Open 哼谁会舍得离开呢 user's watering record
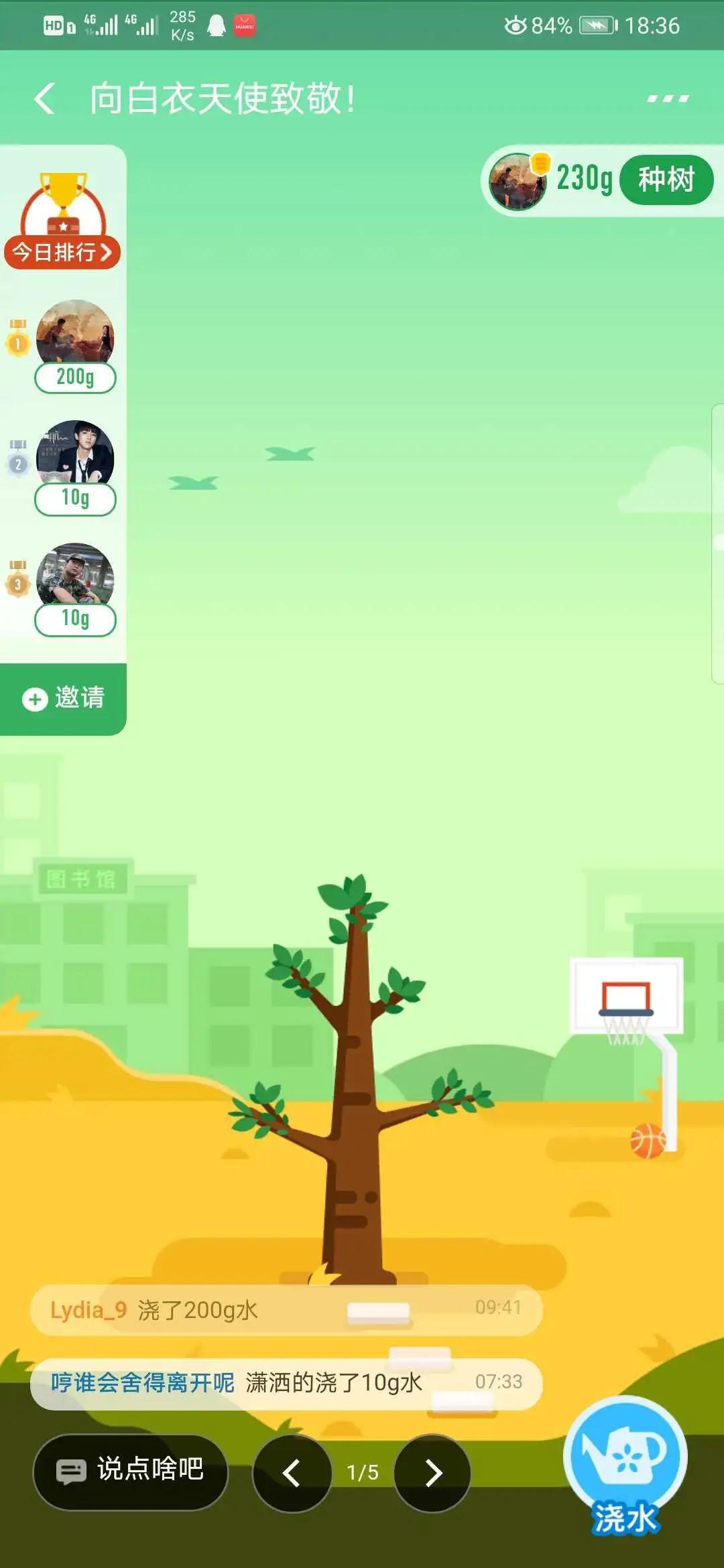Screen dimensions: 724x1568 click(x=286, y=1382)
